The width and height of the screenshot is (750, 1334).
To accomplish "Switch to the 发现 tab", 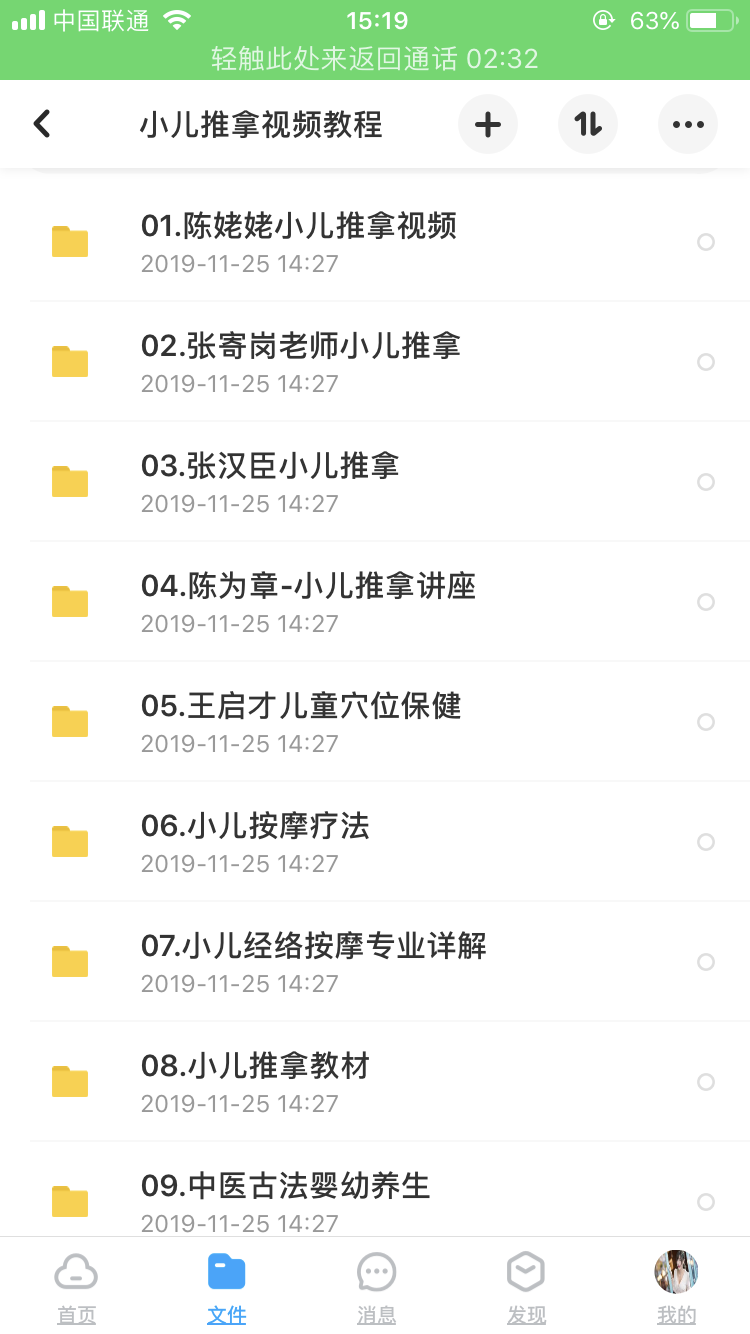I will (526, 1288).
